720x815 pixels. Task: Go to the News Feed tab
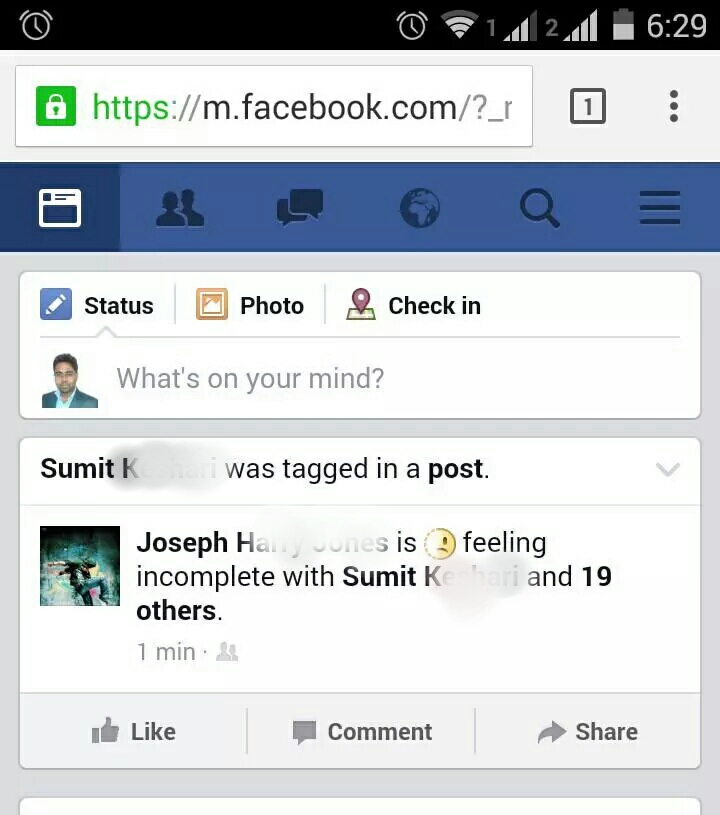[x=60, y=209]
